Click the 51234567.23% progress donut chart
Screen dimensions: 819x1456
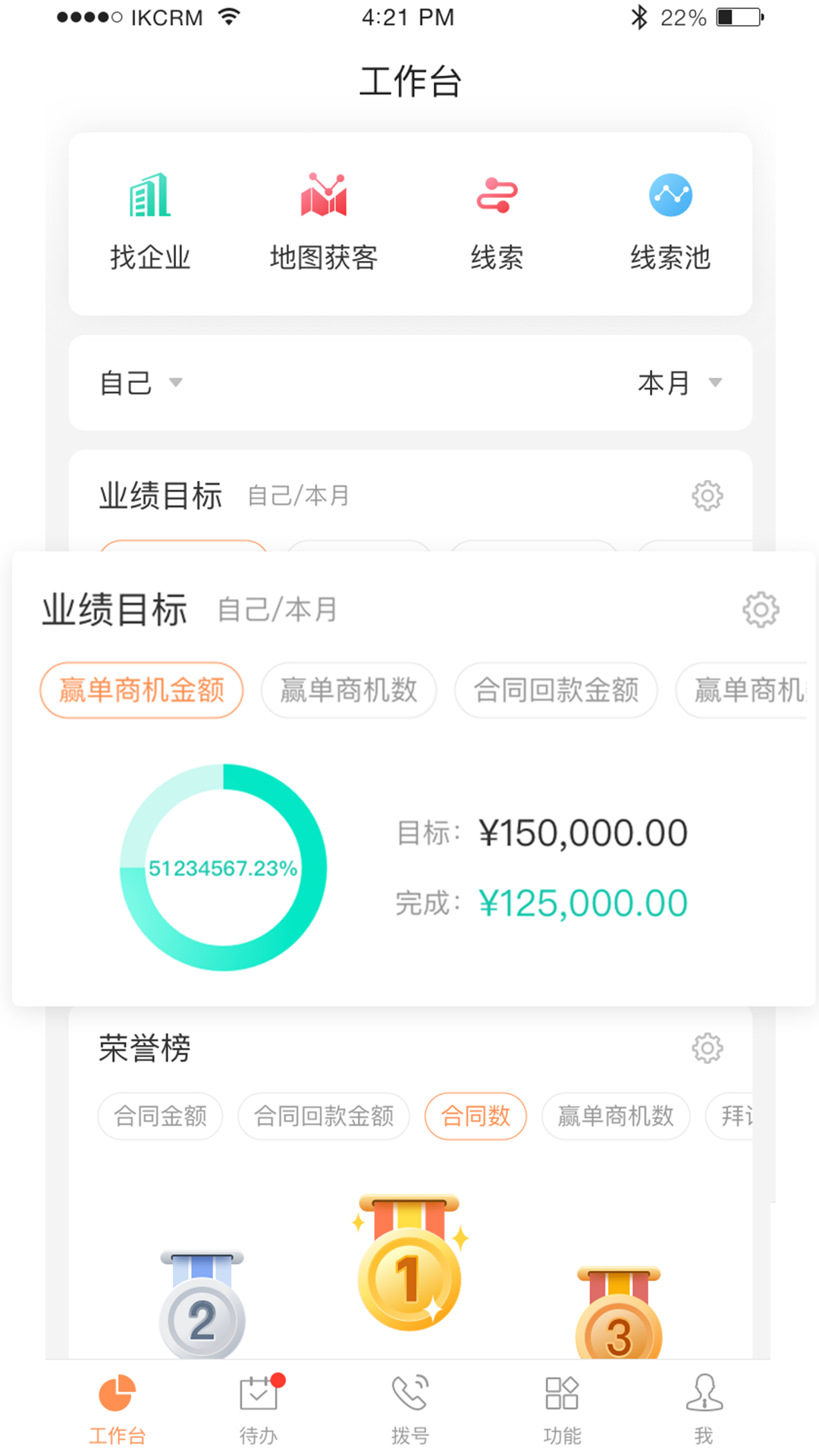tap(224, 868)
